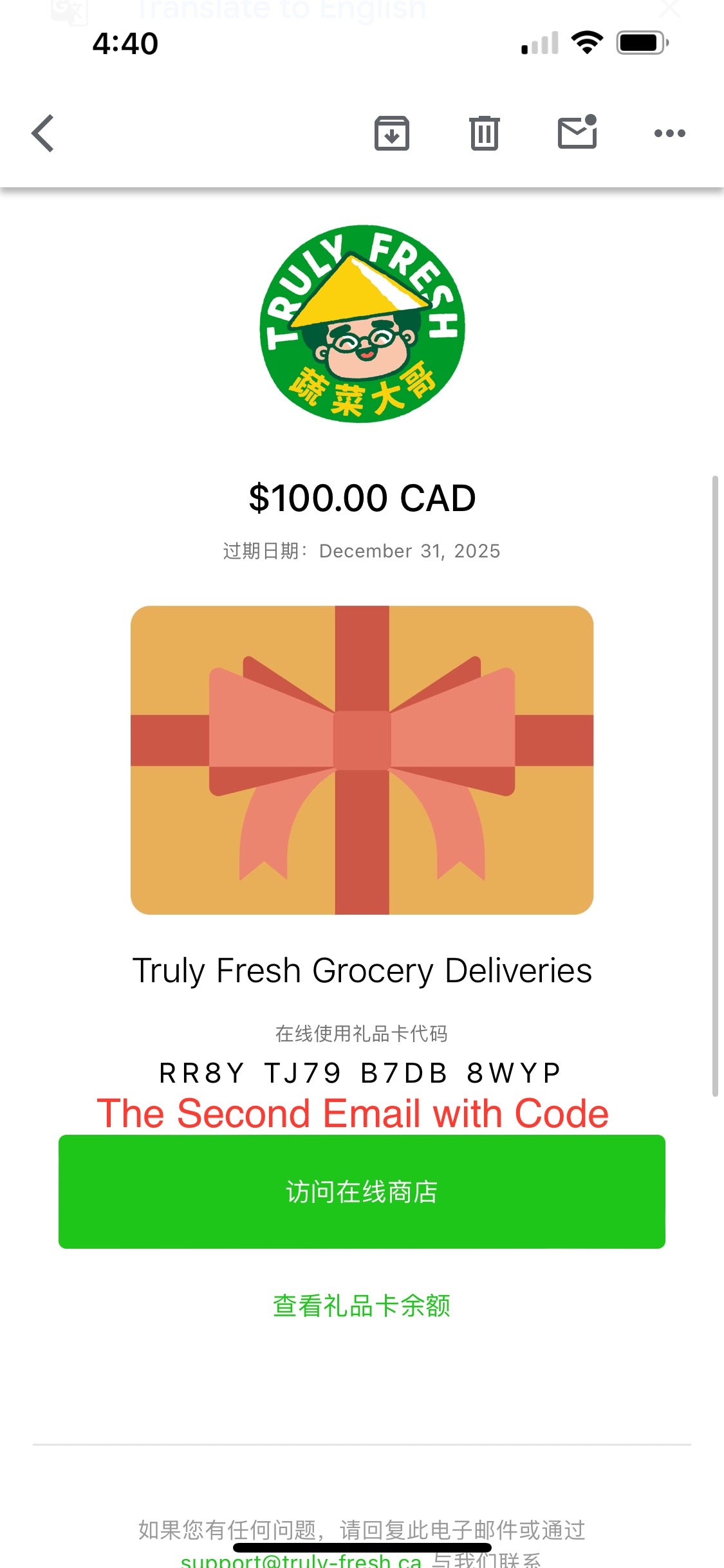Dismiss the Translate to English banner
724x1568 pixels.
(x=669, y=9)
